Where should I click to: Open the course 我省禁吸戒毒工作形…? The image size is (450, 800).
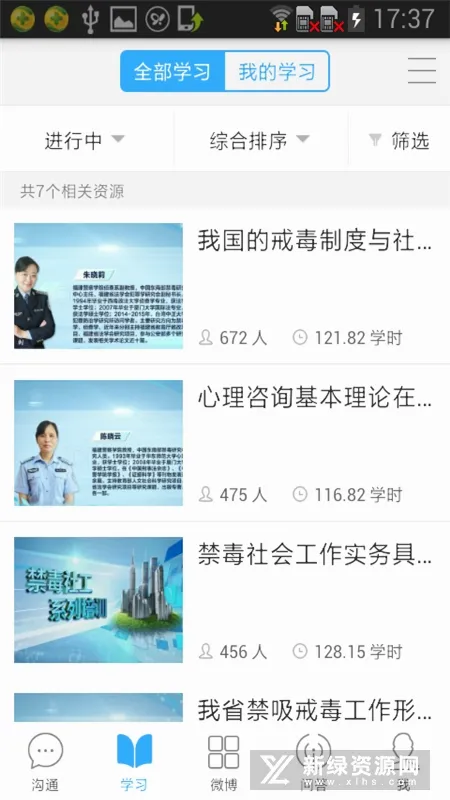pyautogui.click(x=225, y=707)
